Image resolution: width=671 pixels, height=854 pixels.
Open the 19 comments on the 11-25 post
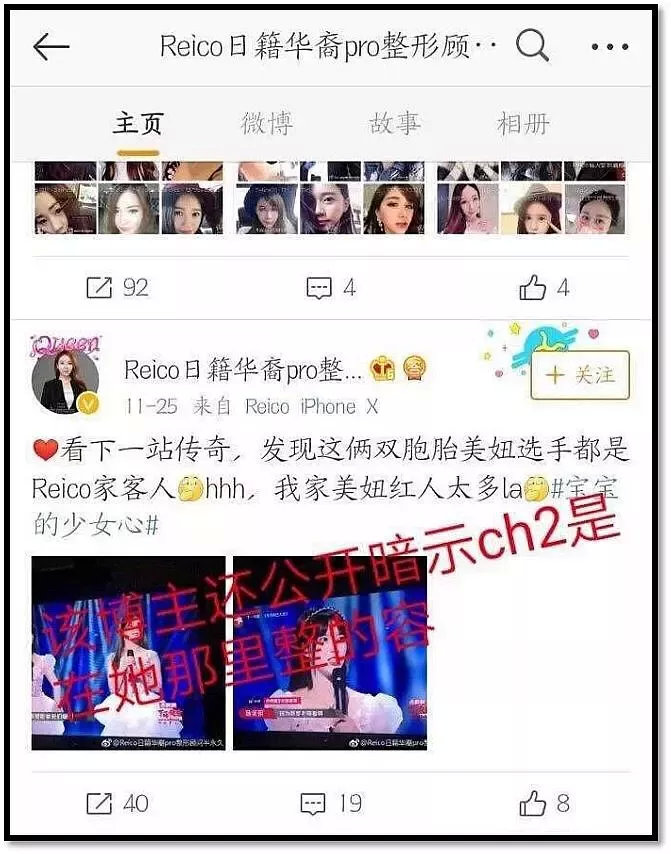(331, 803)
